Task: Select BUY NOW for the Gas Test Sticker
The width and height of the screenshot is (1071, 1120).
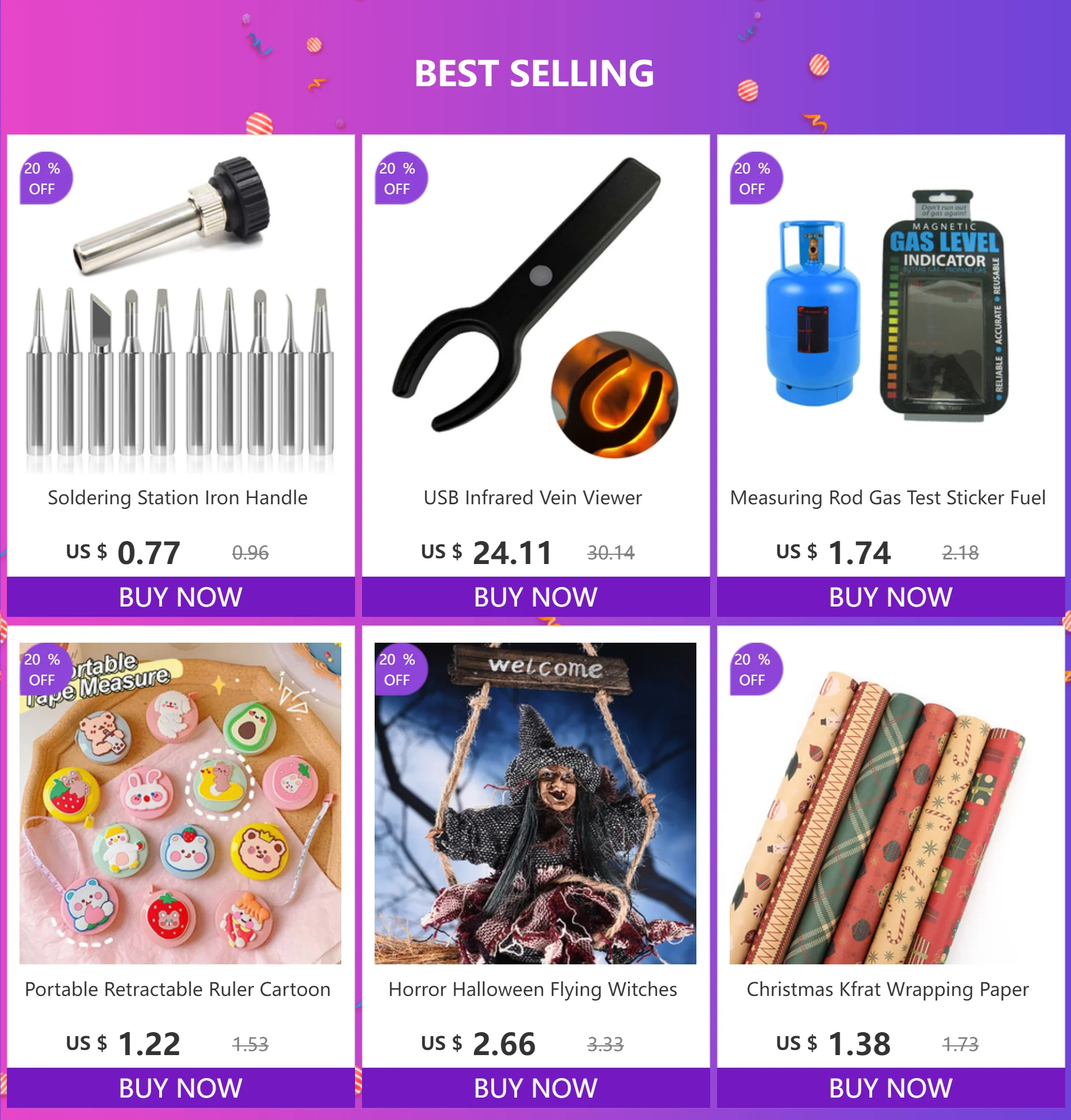Action: click(891, 597)
